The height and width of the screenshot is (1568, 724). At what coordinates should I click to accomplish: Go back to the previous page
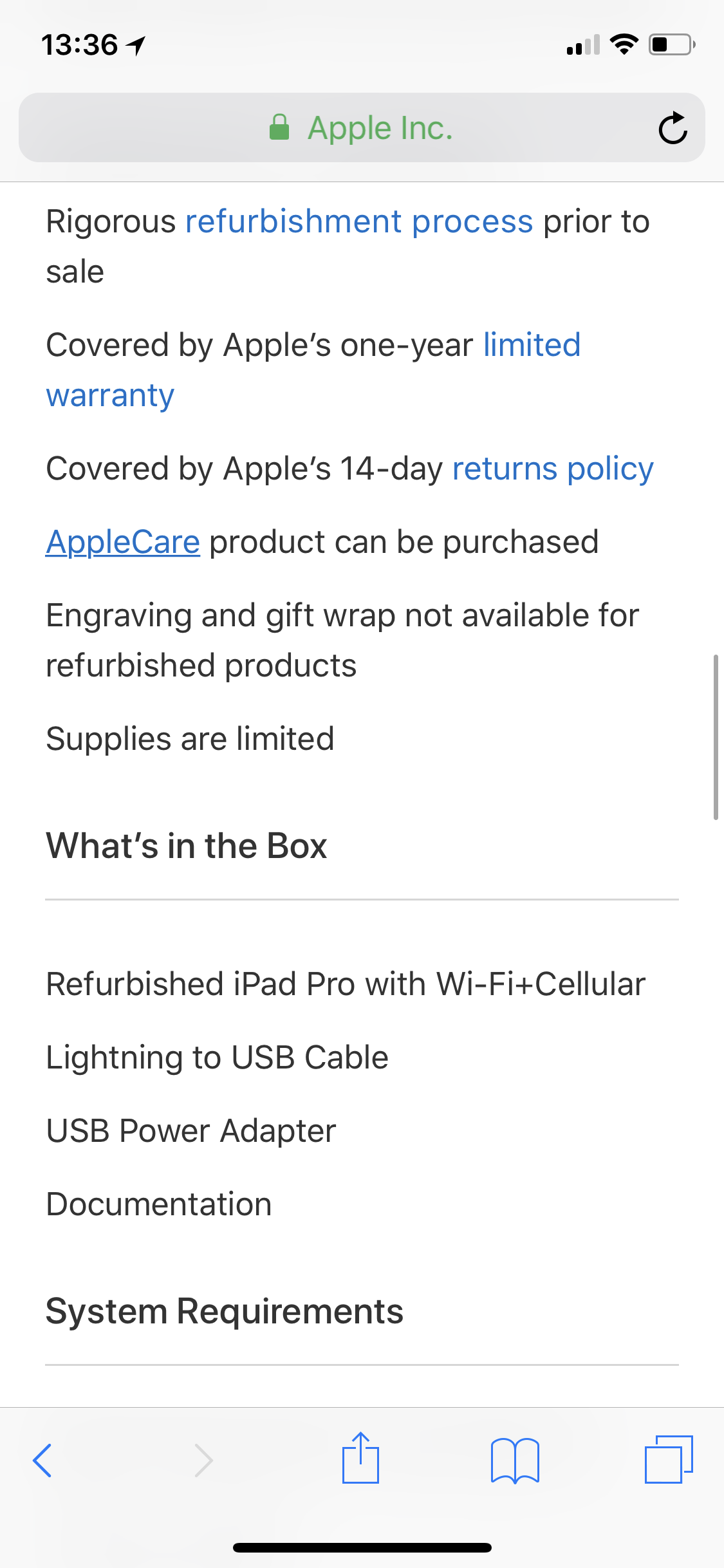point(42,1460)
